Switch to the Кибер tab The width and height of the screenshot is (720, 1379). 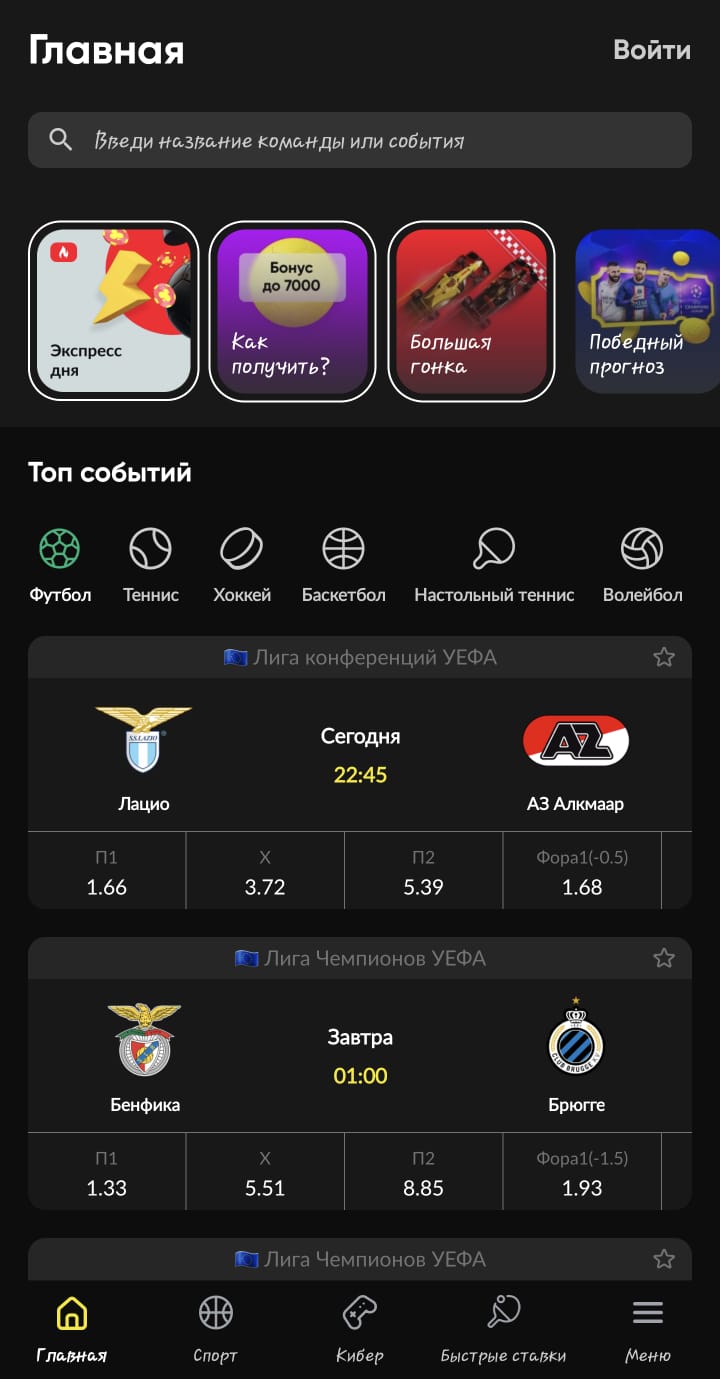point(360,1329)
